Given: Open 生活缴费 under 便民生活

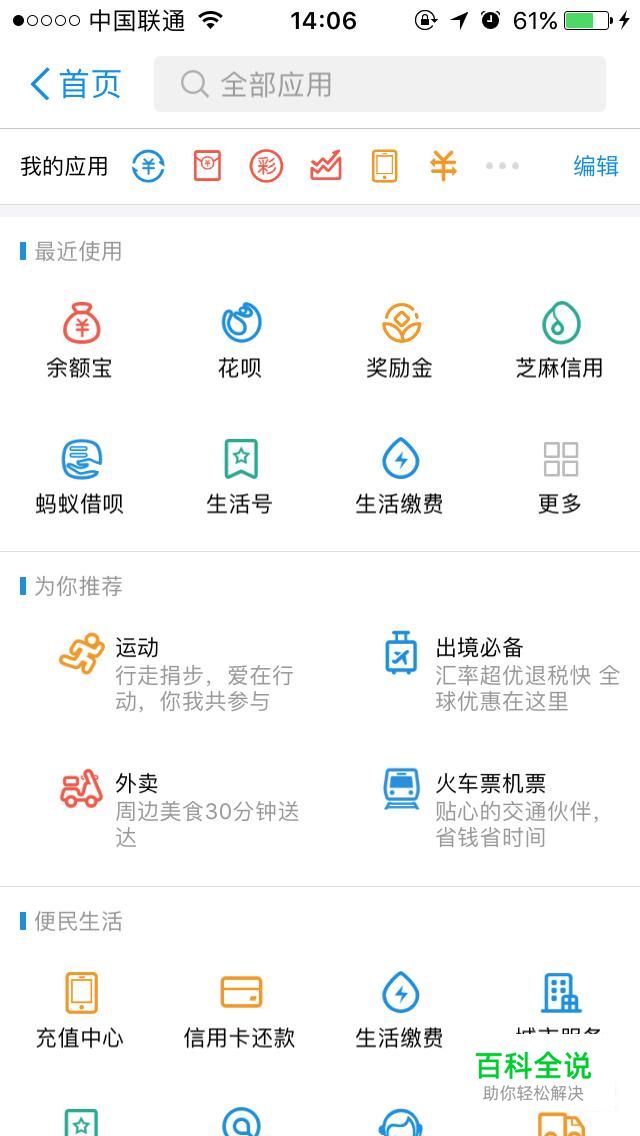Looking at the screenshot, I should (400, 1010).
